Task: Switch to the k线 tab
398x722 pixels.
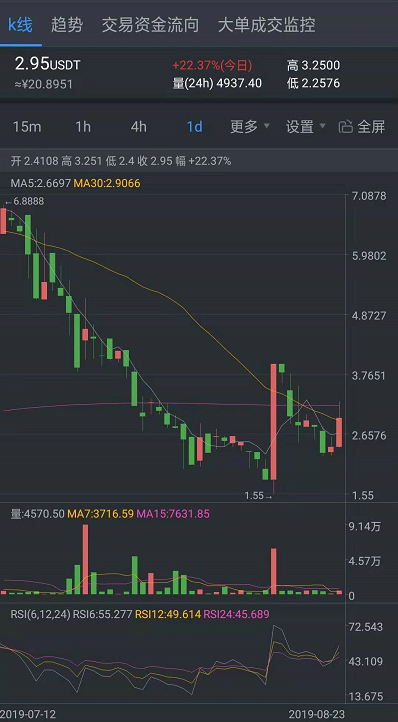Action: (x=21, y=25)
